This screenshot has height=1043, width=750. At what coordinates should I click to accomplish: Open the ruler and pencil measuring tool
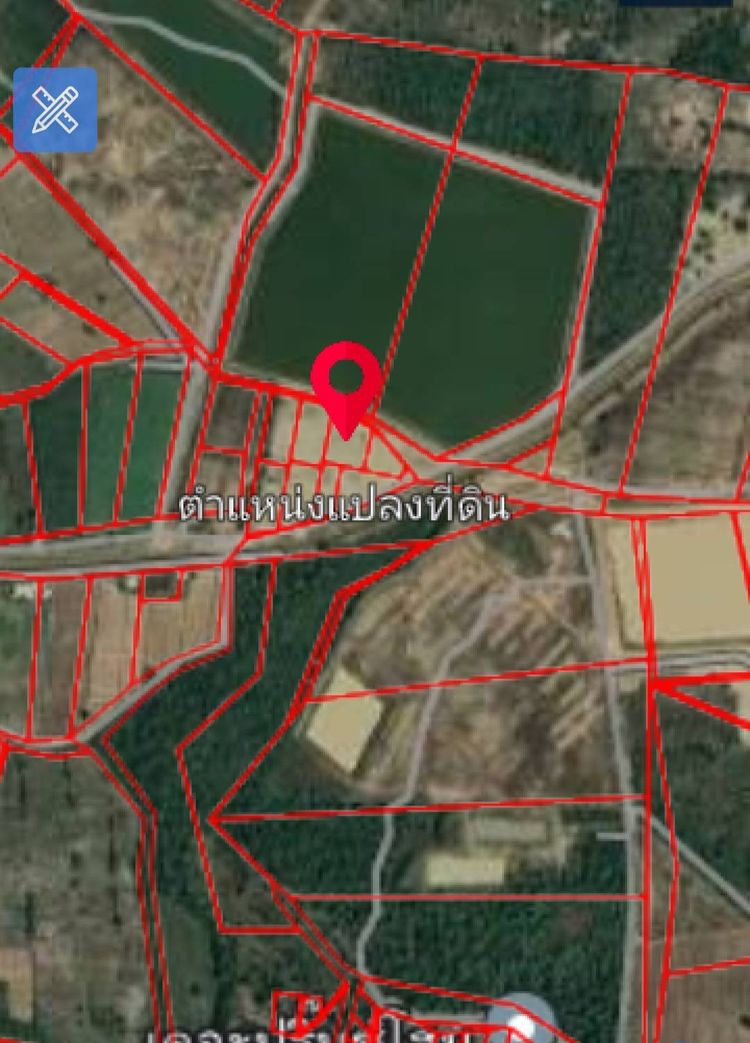click(x=55, y=110)
